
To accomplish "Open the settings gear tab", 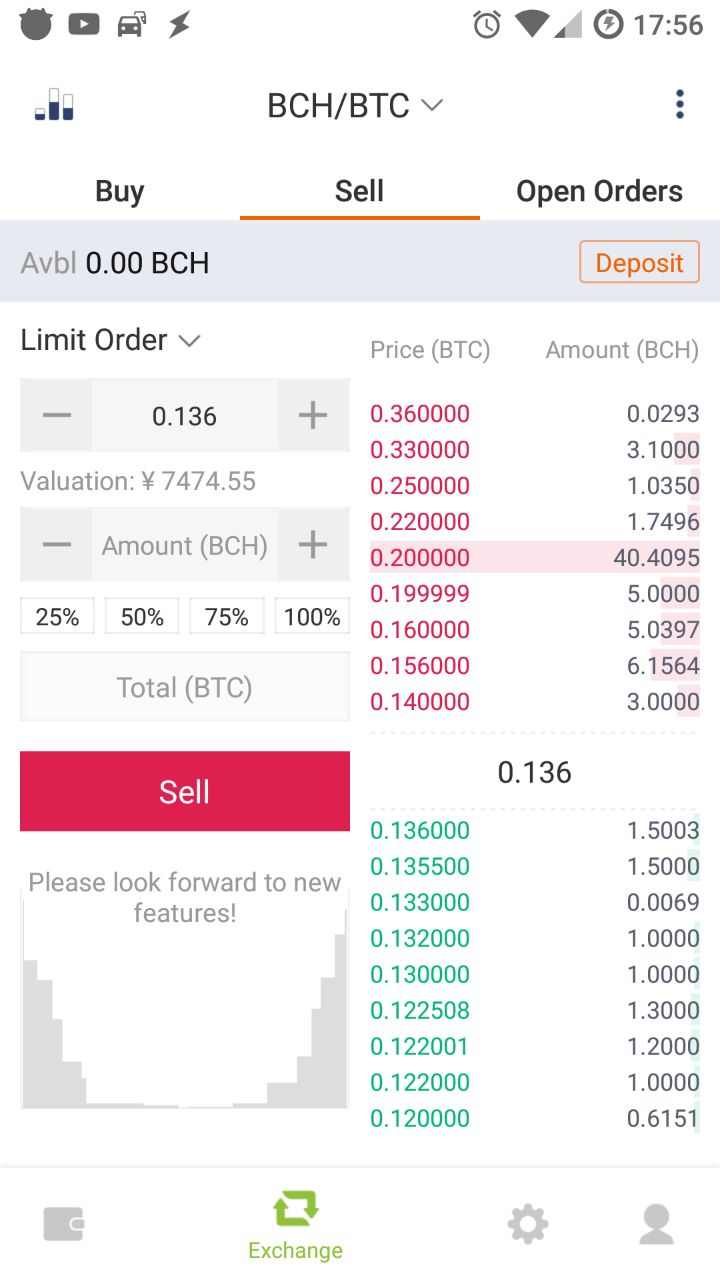I will (528, 1223).
